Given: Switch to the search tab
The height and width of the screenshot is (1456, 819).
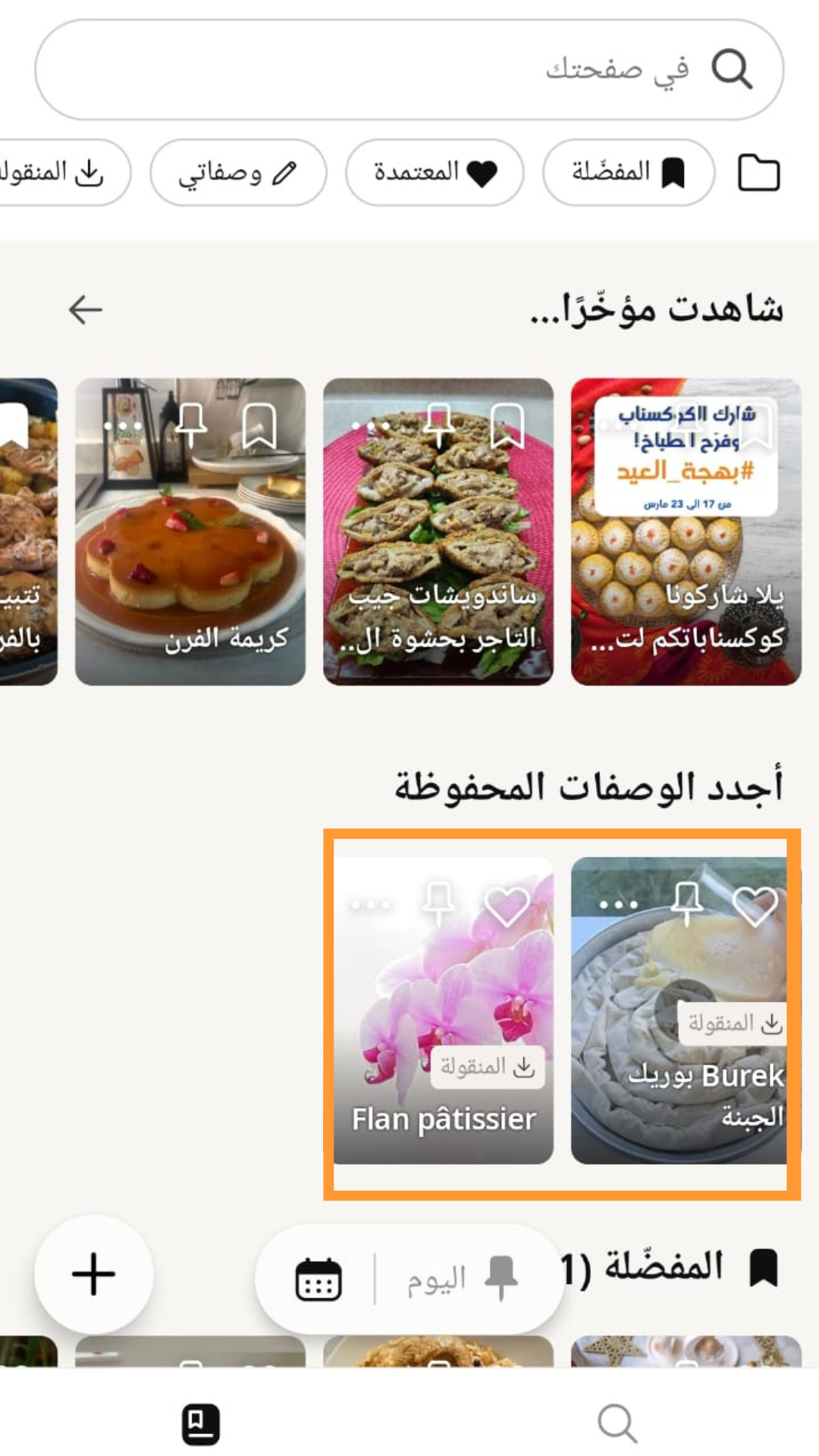Looking at the screenshot, I should coord(617,1423).
